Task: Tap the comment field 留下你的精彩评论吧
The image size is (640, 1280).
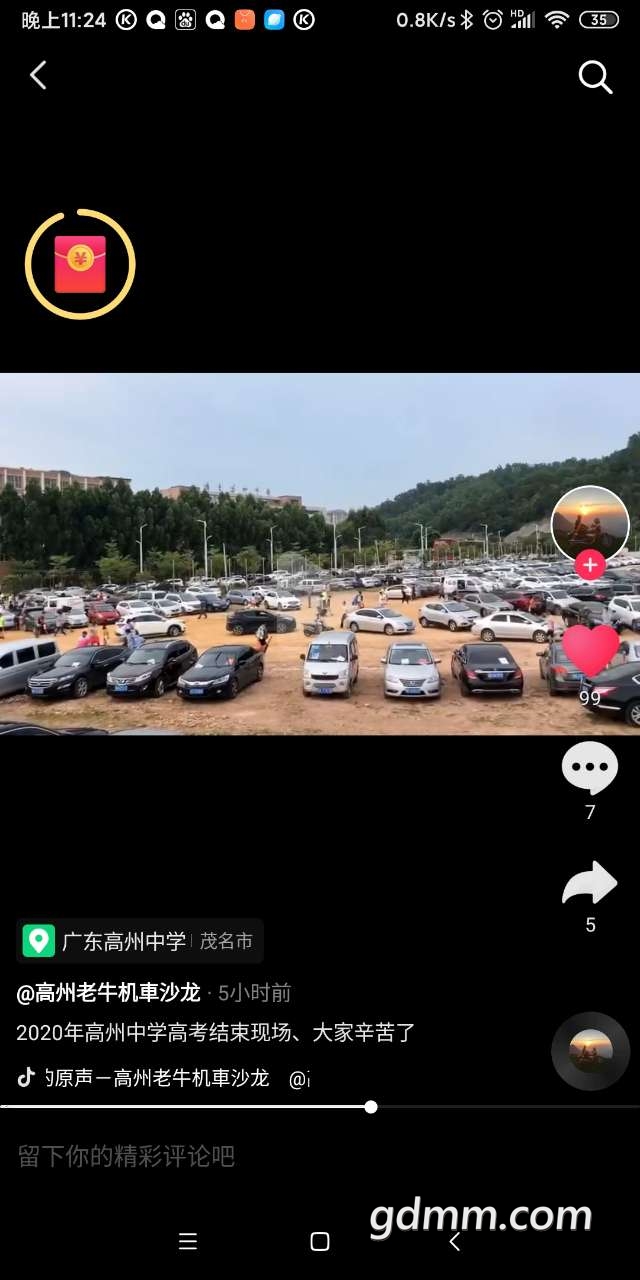Action: click(127, 1157)
